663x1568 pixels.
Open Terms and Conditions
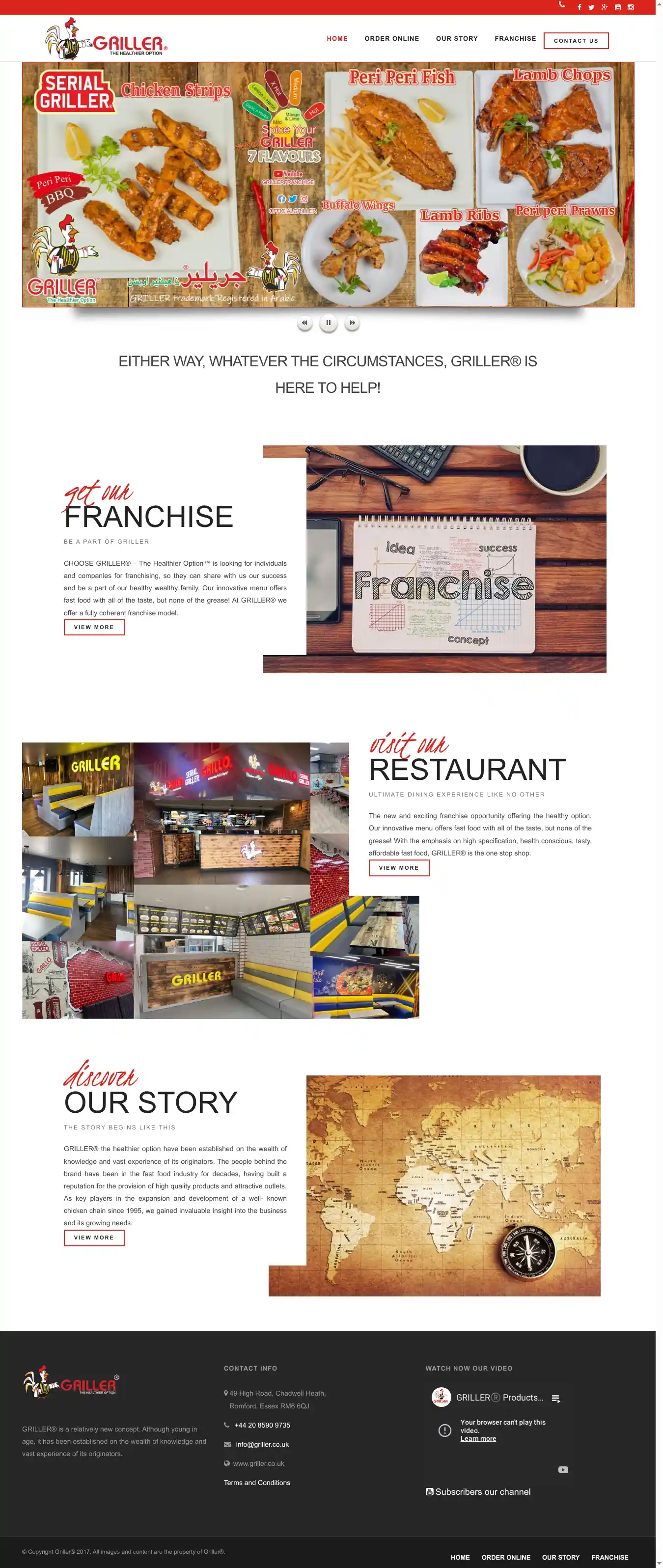[x=257, y=1483]
